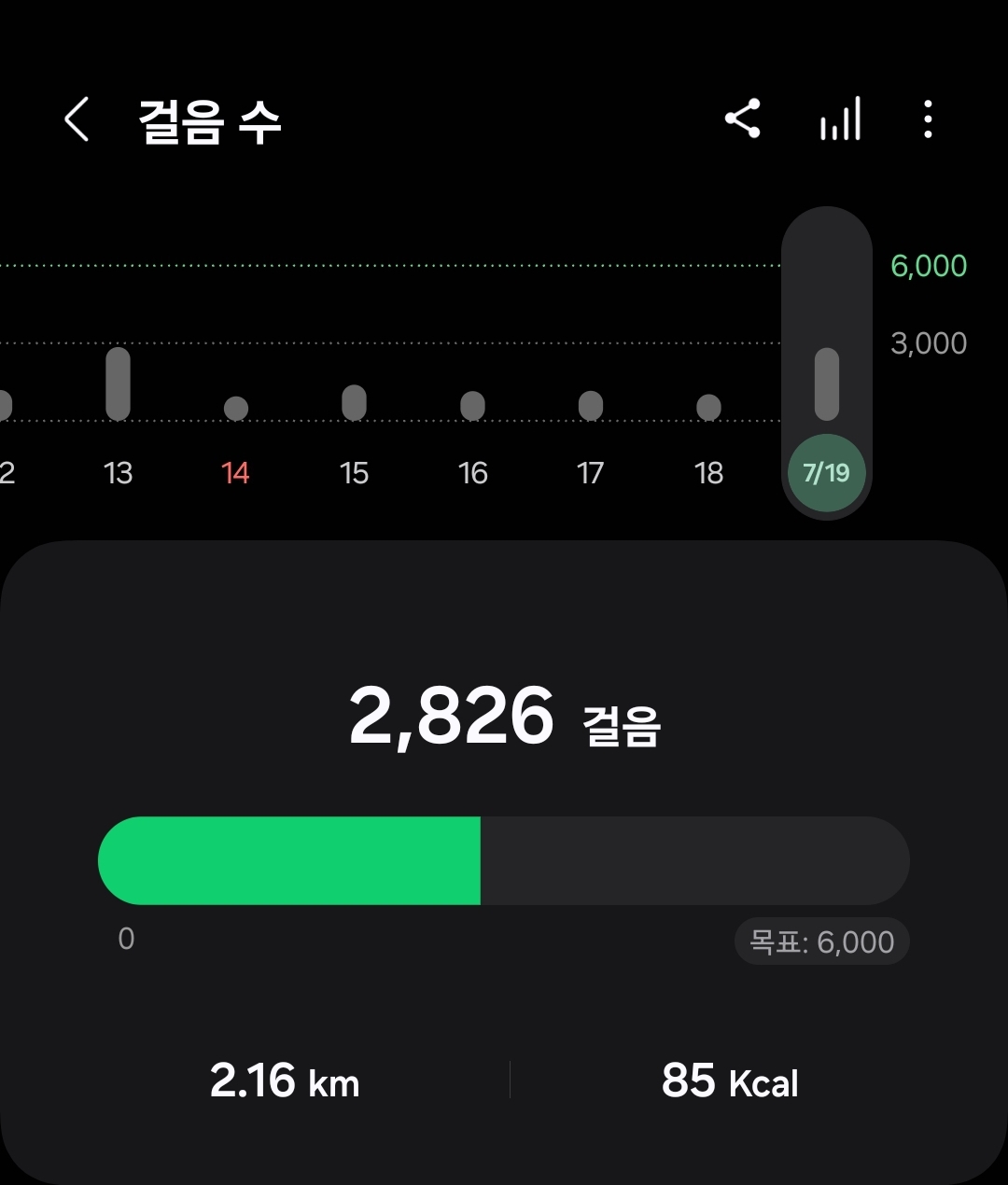Open the three-dot overflow menu

(927, 120)
